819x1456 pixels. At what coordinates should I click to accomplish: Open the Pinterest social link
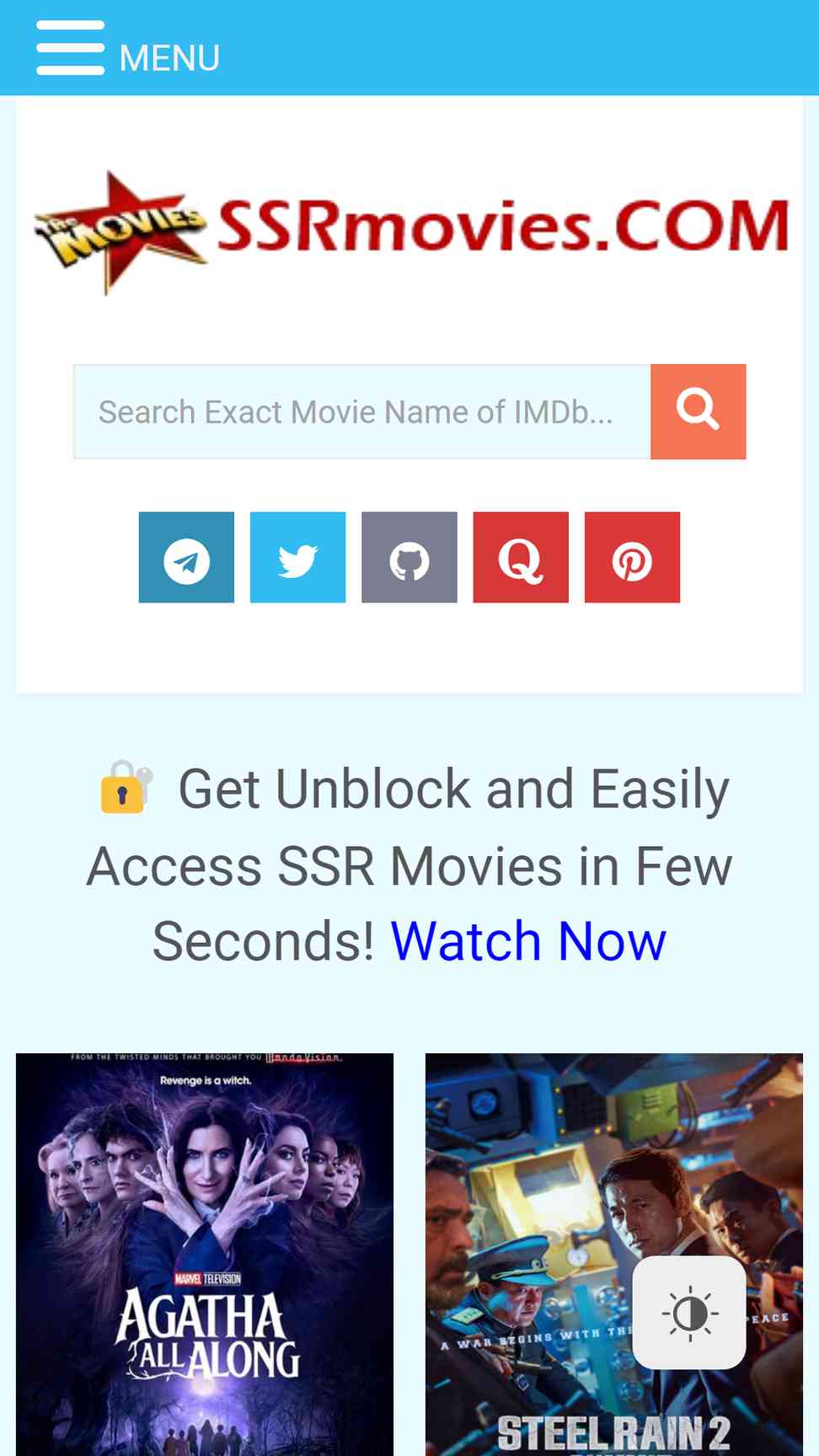632,557
